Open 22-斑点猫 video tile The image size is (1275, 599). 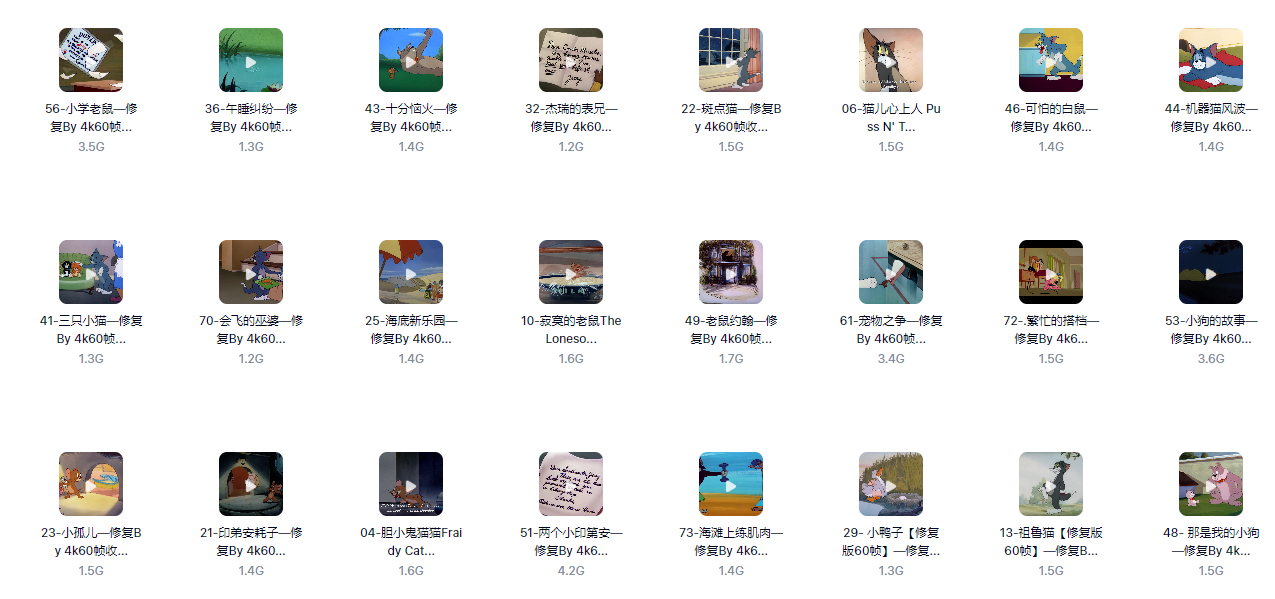731,60
